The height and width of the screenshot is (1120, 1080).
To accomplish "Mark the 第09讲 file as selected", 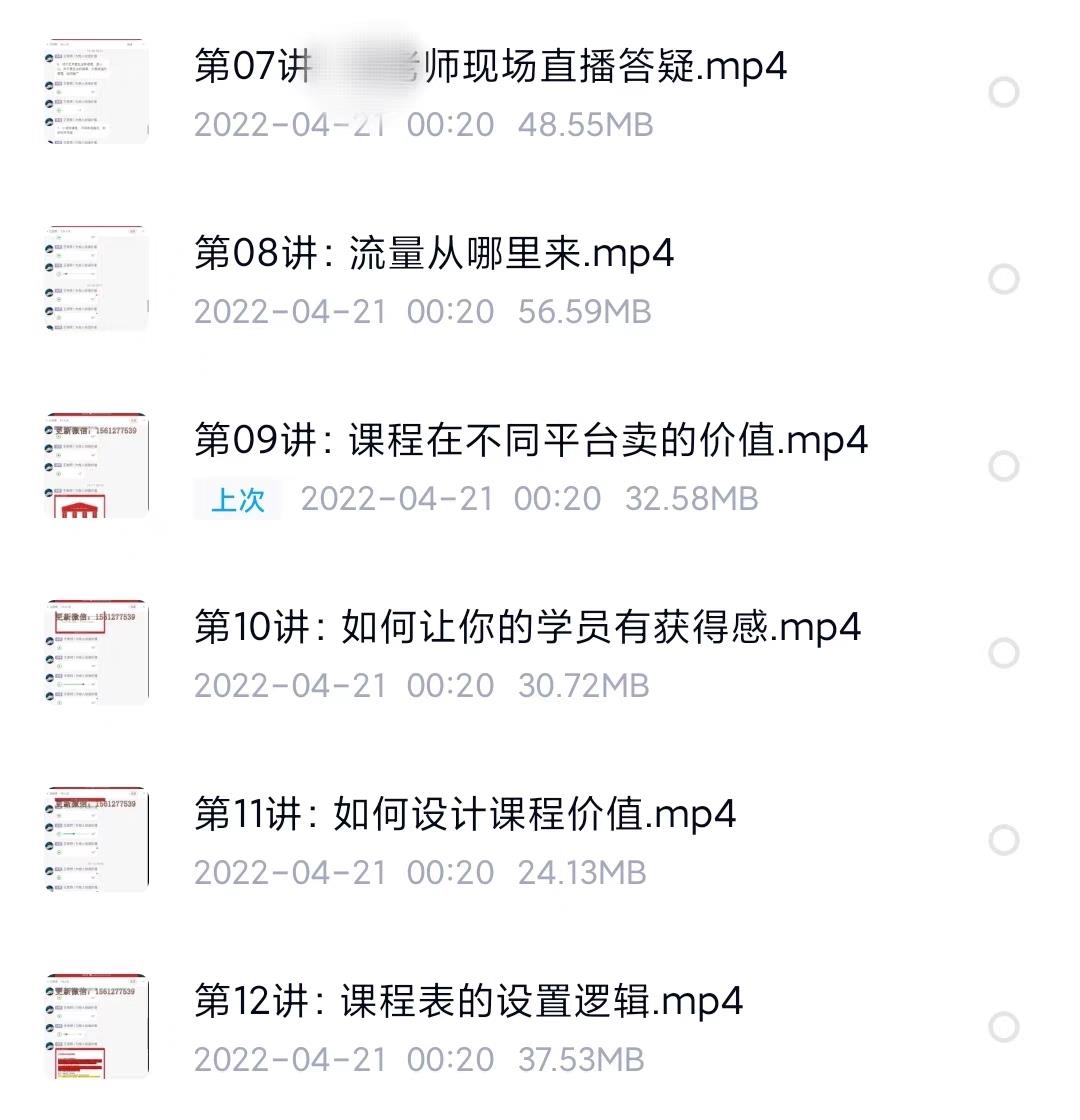I will pyautogui.click(x=1003, y=467).
